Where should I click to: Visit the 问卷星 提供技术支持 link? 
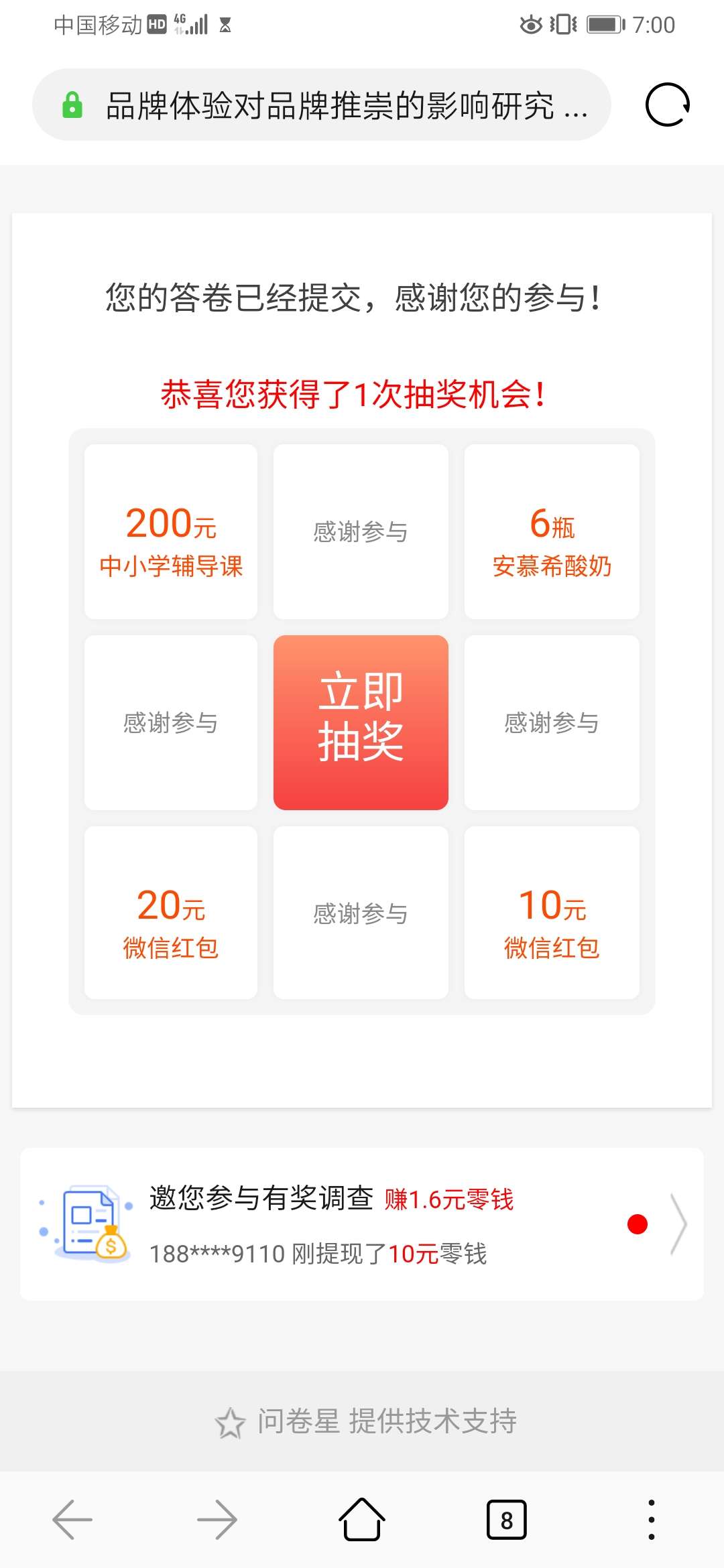click(366, 1421)
